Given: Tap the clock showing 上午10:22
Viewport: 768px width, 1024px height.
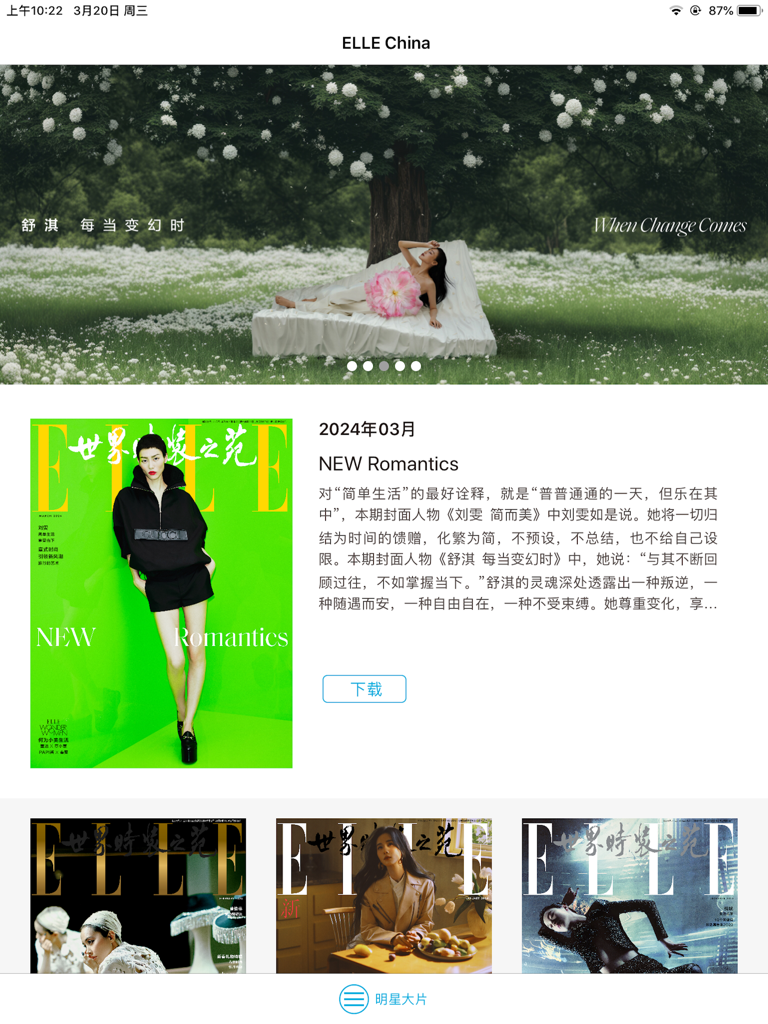Looking at the screenshot, I should click(x=33, y=14).
